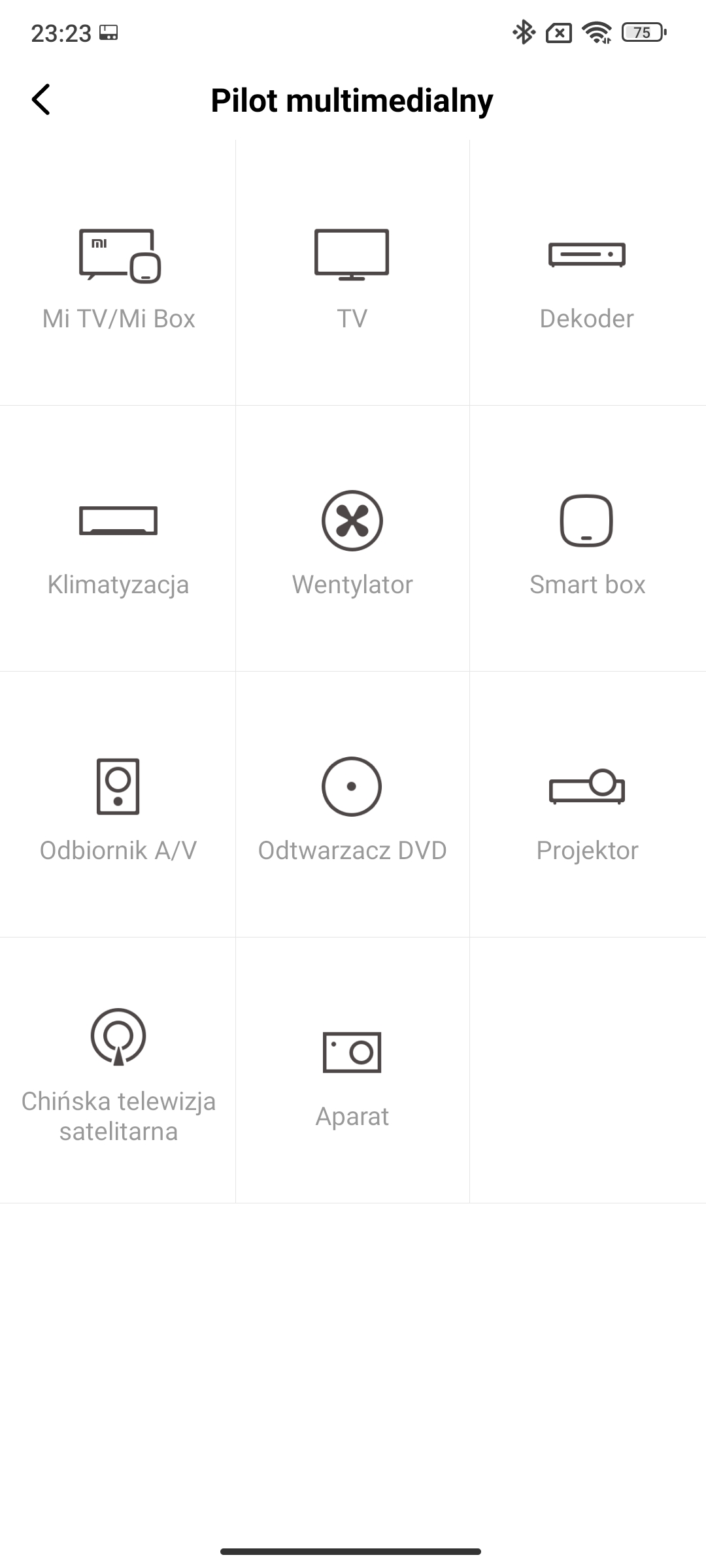Choose Odtwarzacz DVD
Viewport: 706px width, 1568px height.
352,804
